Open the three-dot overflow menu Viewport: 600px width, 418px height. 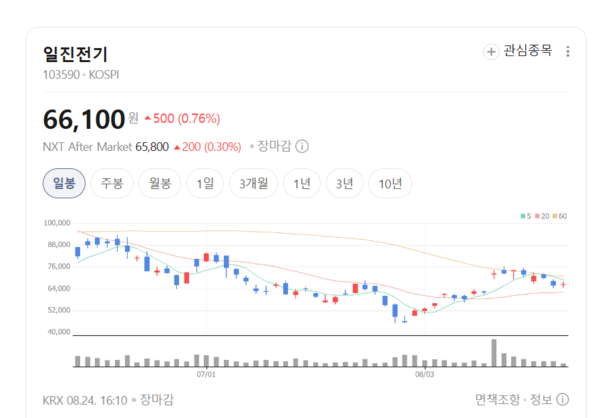pyautogui.click(x=568, y=51)
